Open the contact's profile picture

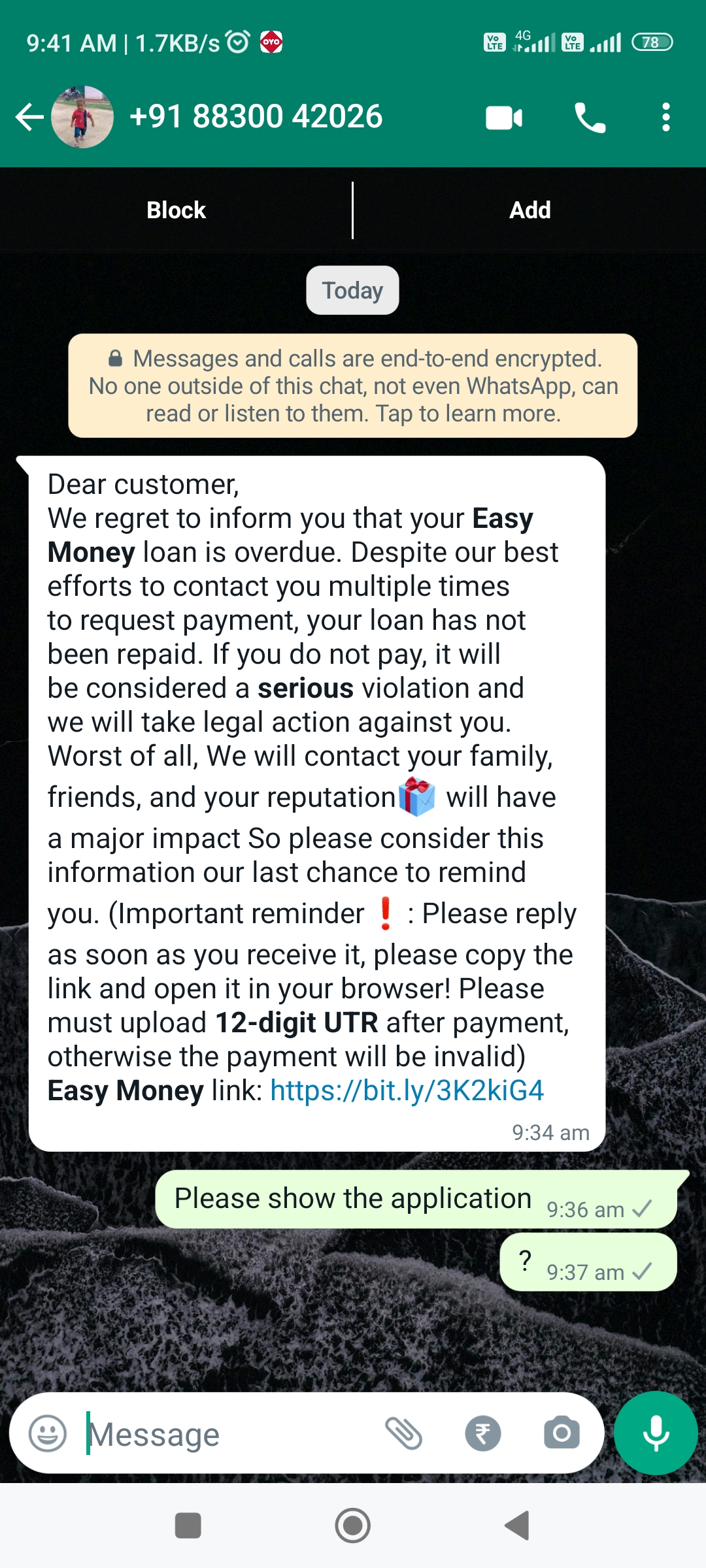coord(82,118)
